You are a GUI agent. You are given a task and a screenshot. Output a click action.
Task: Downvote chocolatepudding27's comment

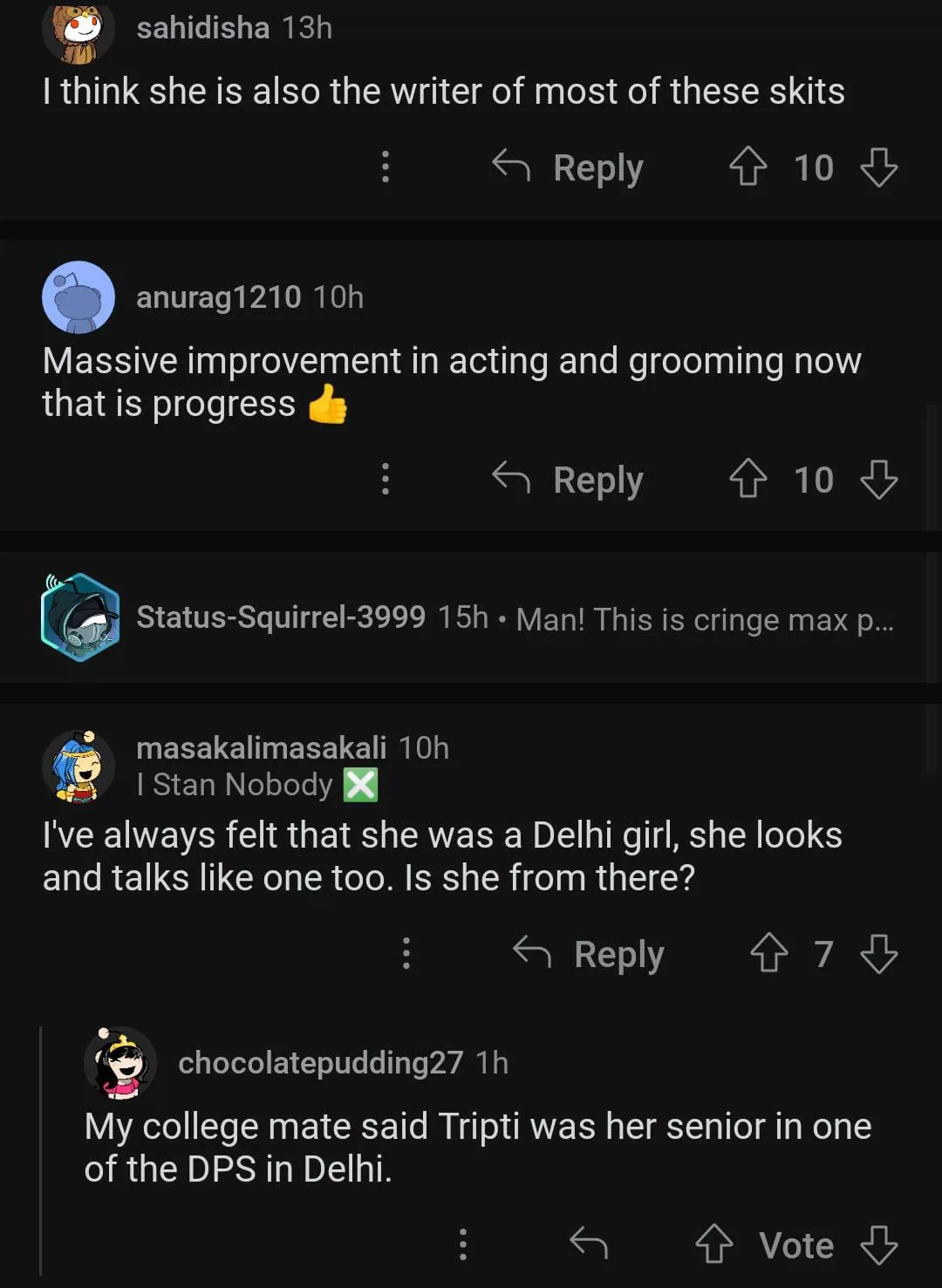[x=878, y=1244]
